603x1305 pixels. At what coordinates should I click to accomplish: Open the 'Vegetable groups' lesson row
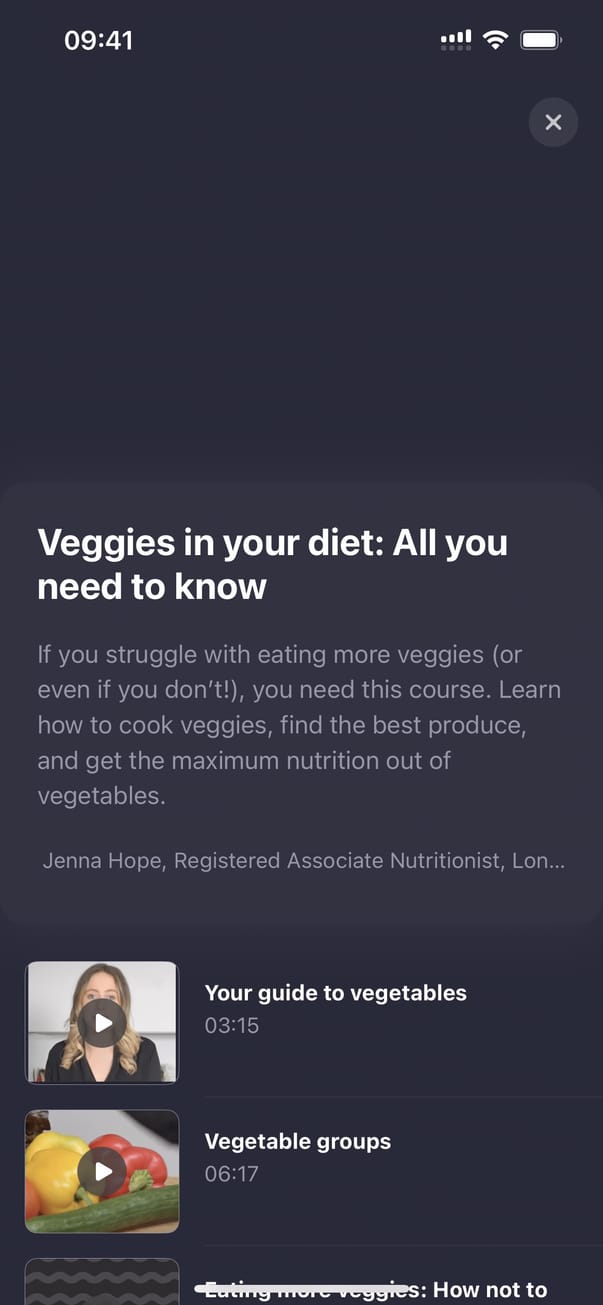point(298,1156)
